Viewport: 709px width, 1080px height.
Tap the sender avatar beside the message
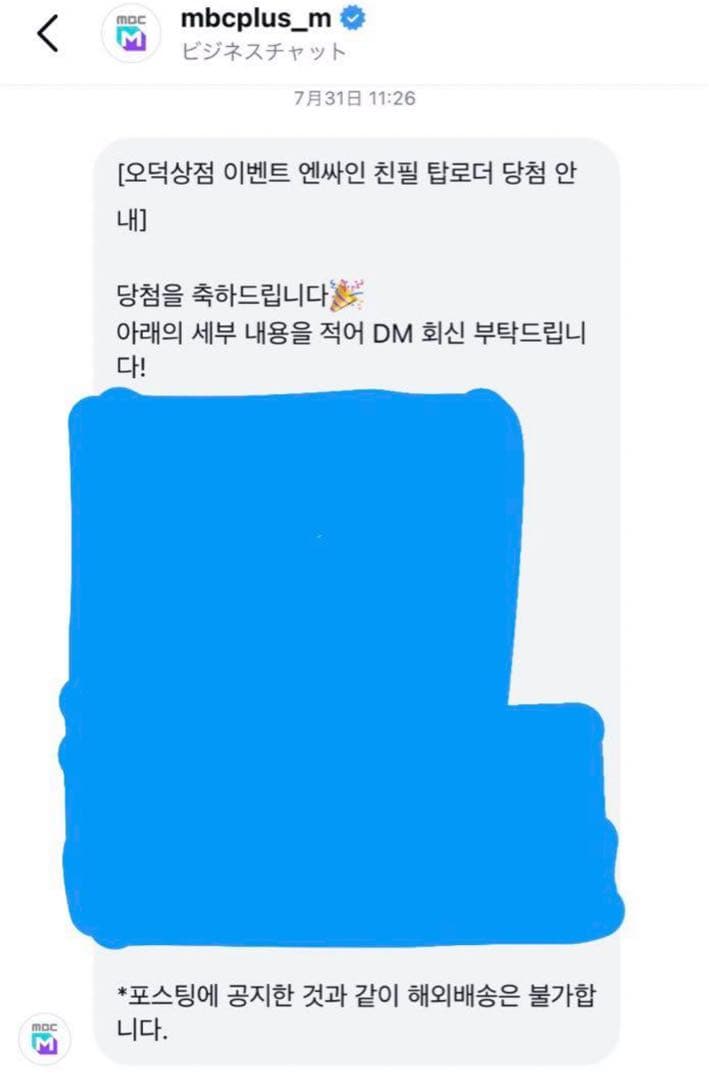45,1037
